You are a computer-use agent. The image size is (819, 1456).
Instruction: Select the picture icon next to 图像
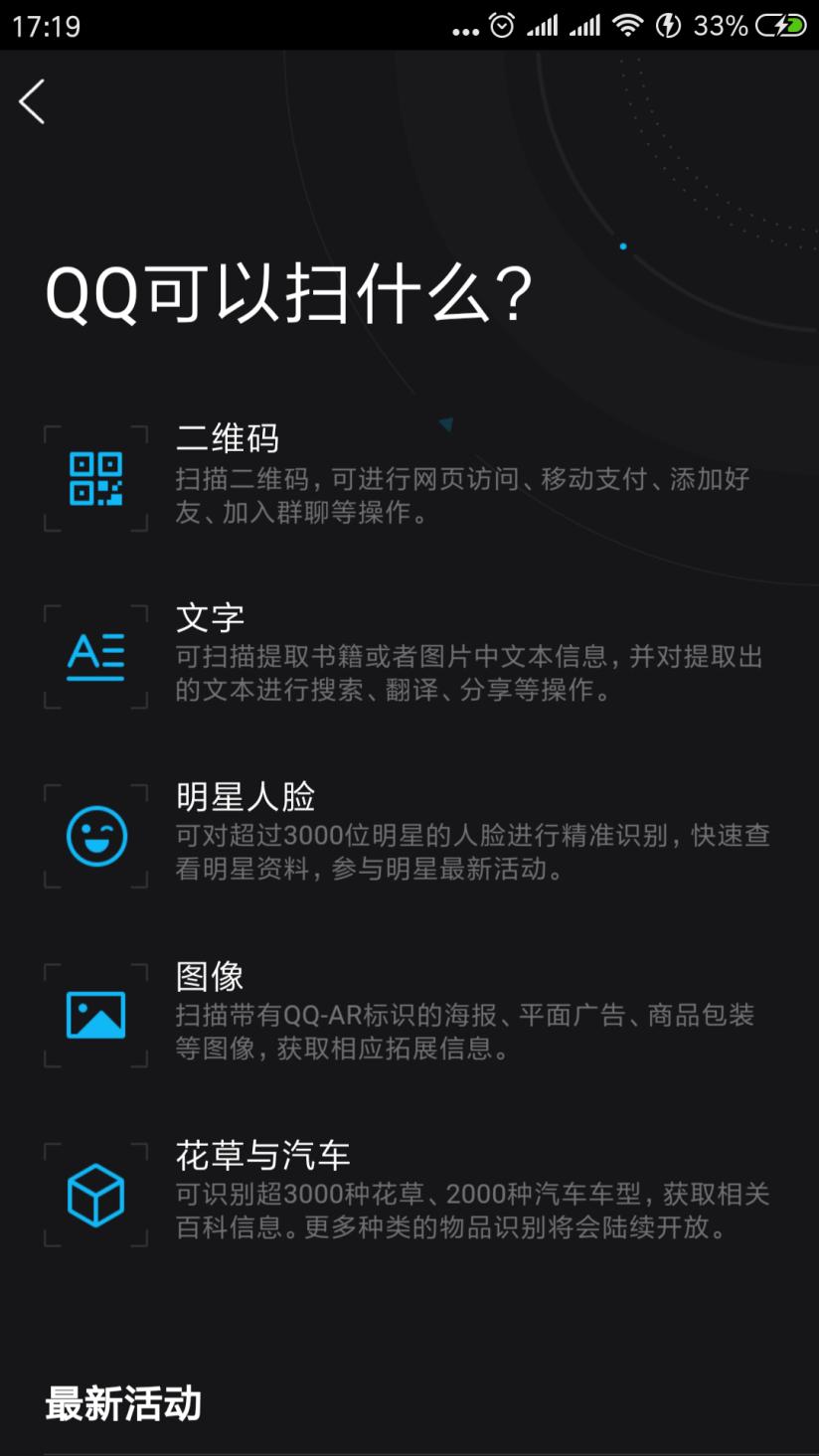click(x=94, y=1016)
